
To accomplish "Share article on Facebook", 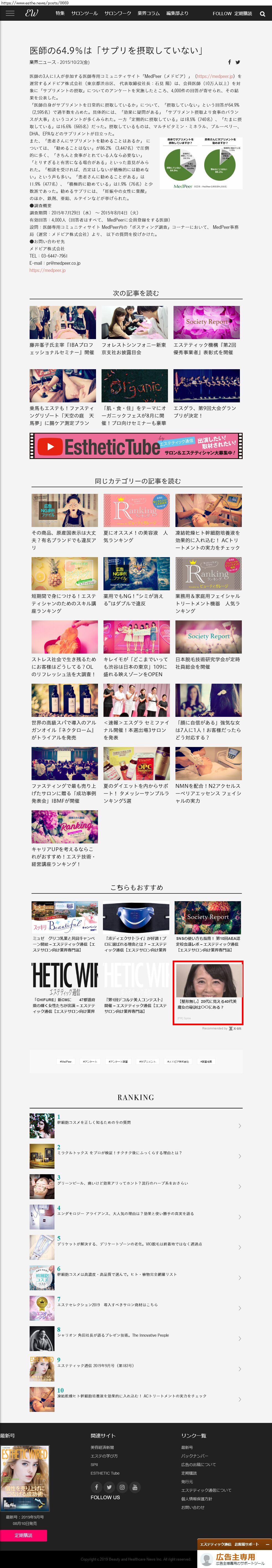I will pos(229,62).
